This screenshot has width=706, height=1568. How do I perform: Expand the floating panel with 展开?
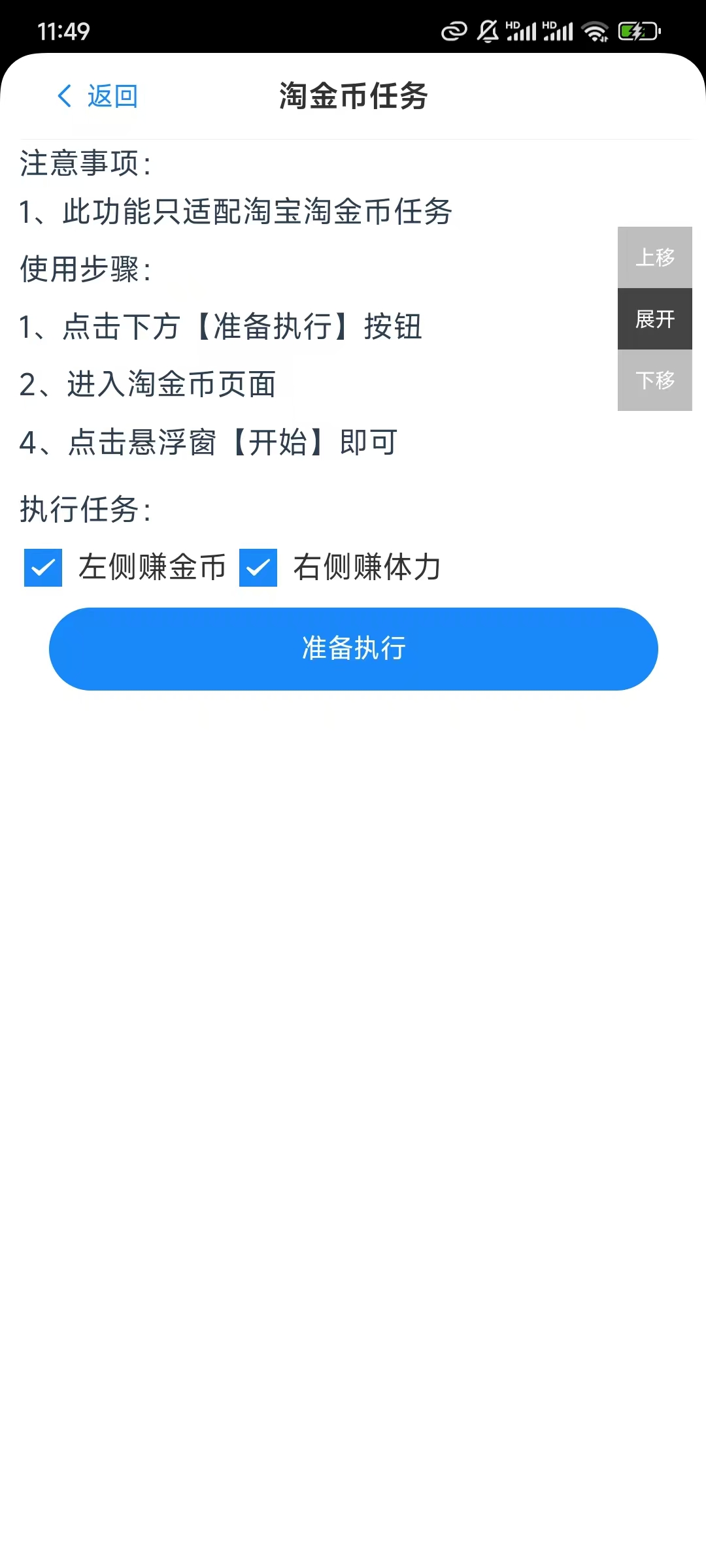pyautogui.click(x=655, y=319)
